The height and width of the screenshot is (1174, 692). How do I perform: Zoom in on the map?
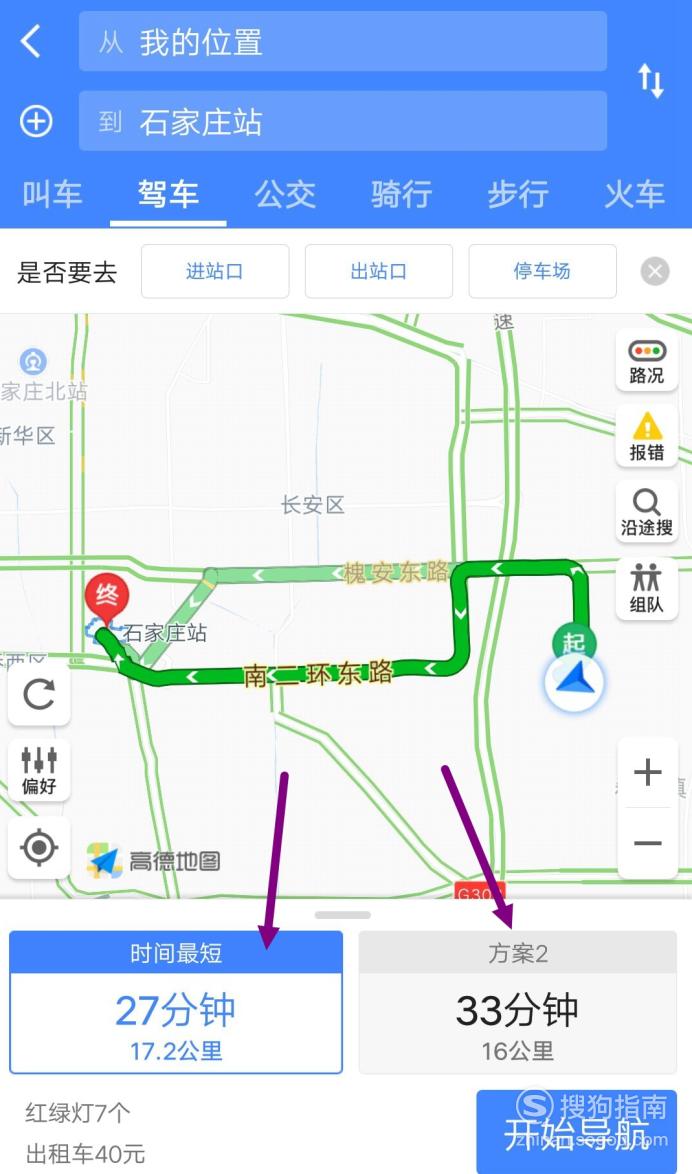pyautogui.click(x=648, y=772)
